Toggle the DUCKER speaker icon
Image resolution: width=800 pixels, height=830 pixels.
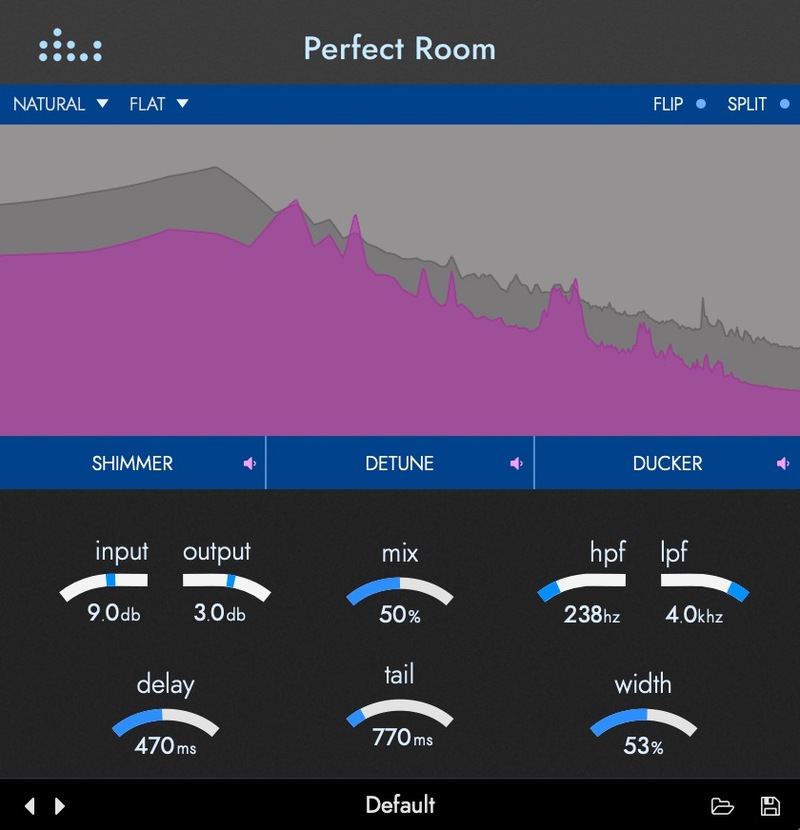[784, 463]
